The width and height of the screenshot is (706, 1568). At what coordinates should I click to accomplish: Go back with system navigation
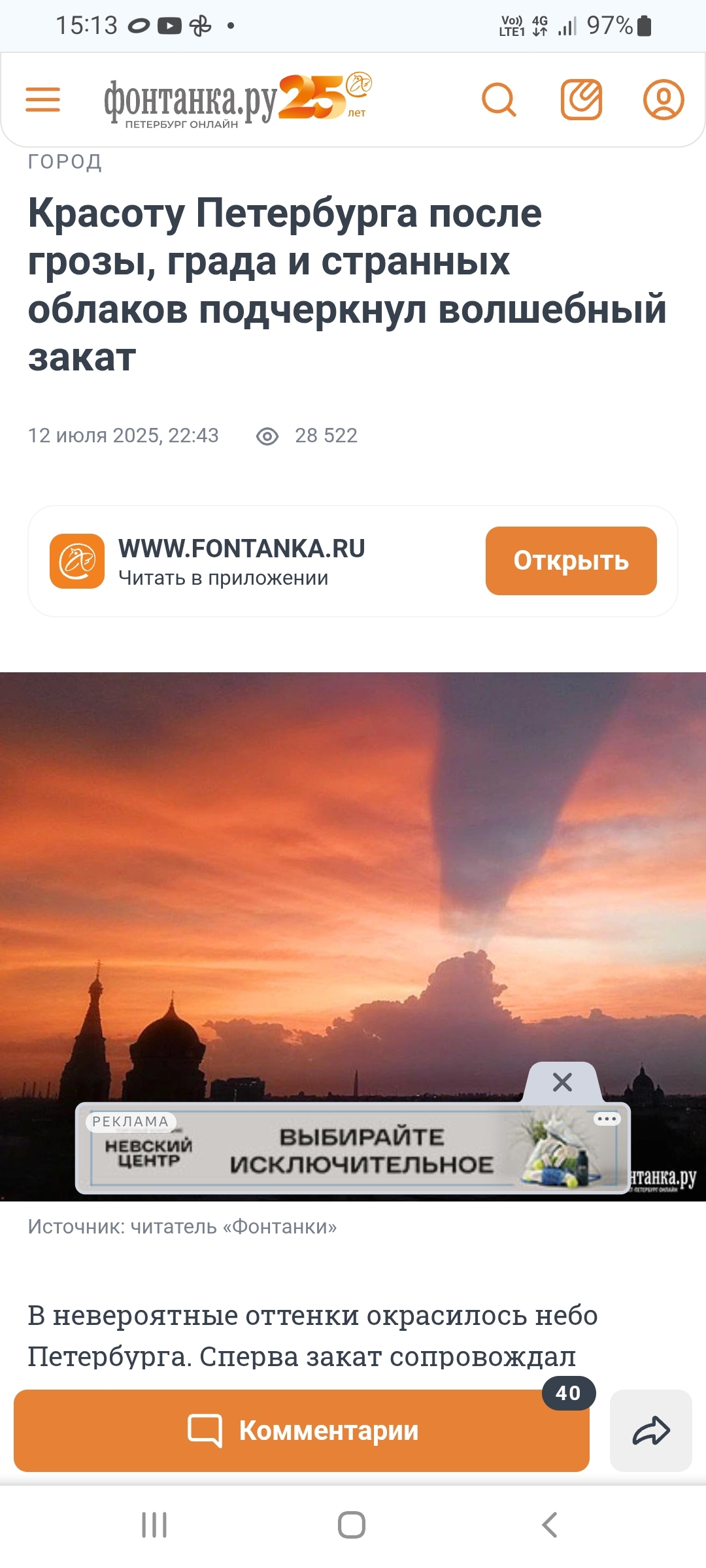click(550, 1525)
